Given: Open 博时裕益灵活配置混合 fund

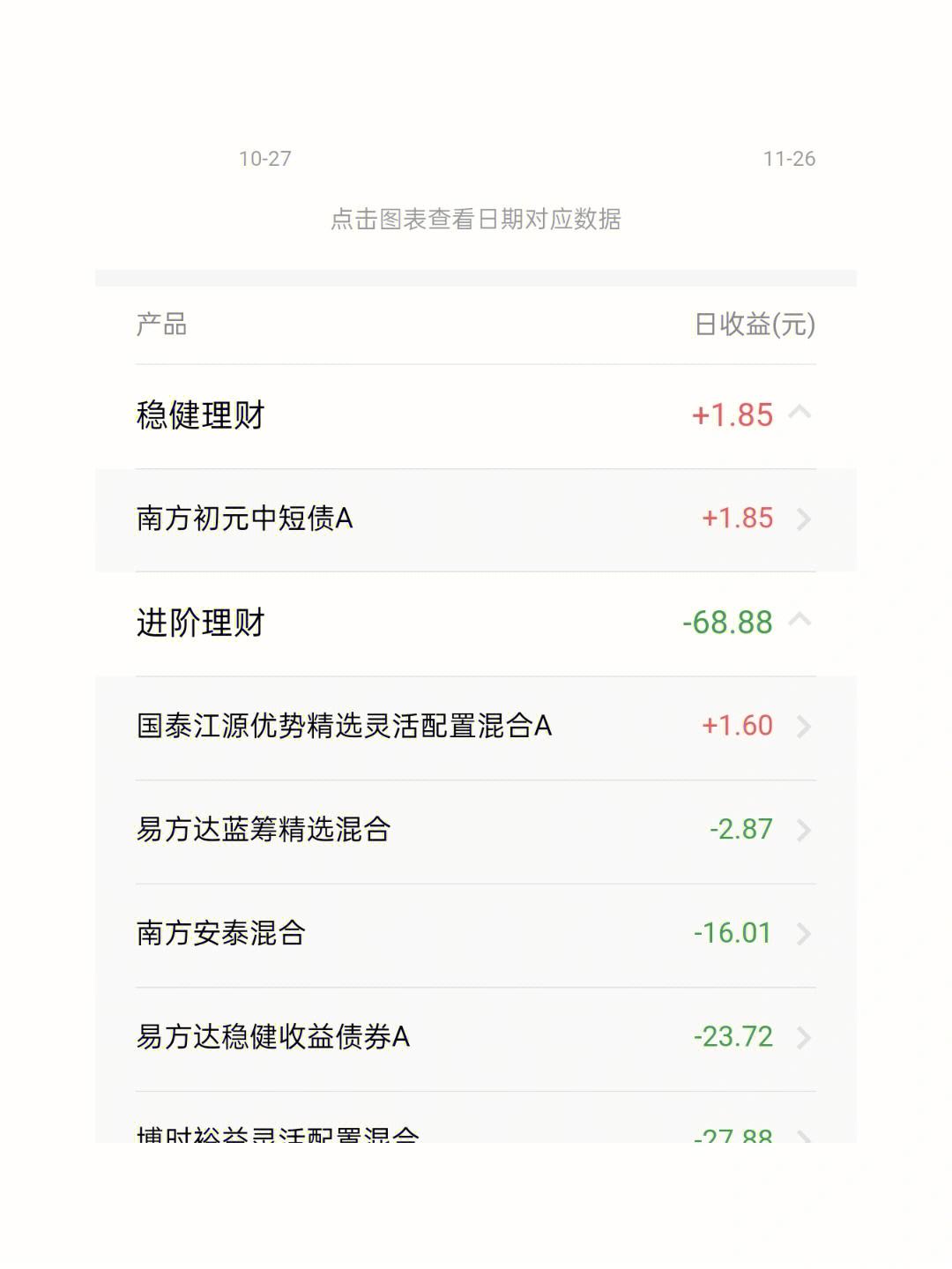Looking at the screenshot, I should [x=475, y=1131].
